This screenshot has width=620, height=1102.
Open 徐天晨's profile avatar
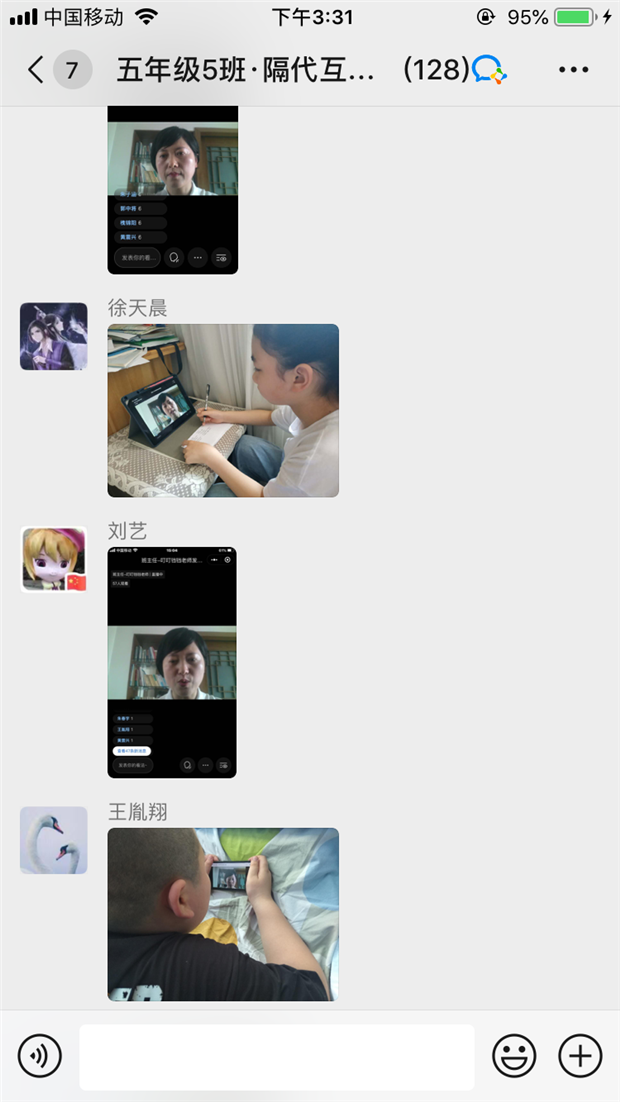53,337
